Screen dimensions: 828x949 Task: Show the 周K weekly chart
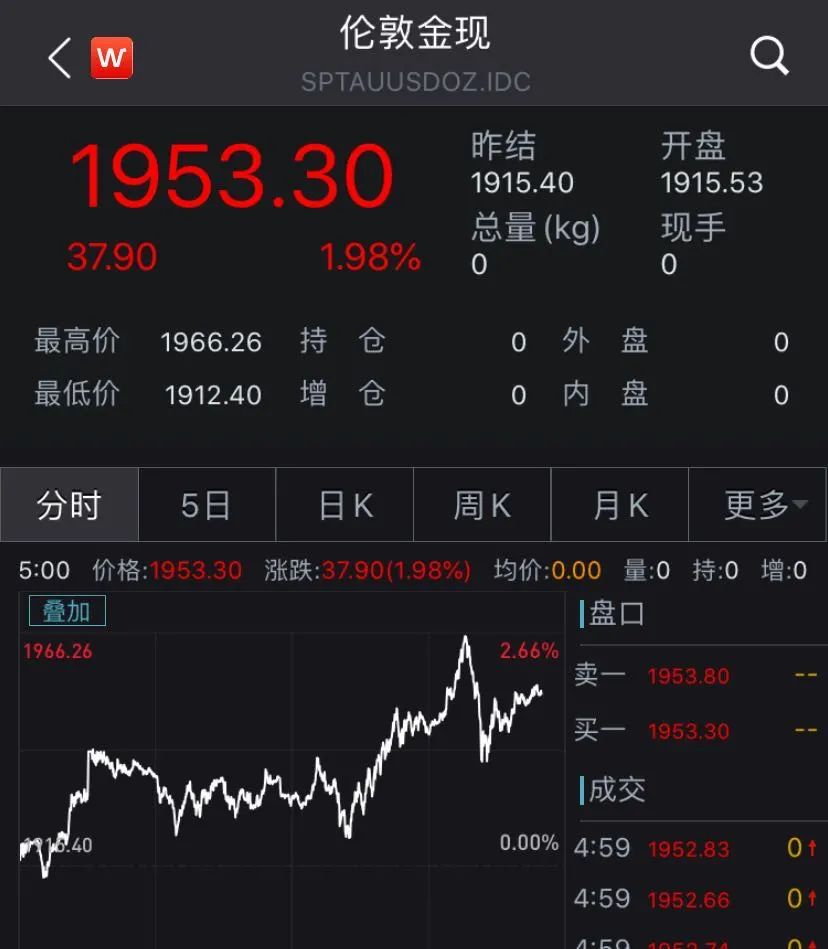pyautogui.click(x=482, y=504)
